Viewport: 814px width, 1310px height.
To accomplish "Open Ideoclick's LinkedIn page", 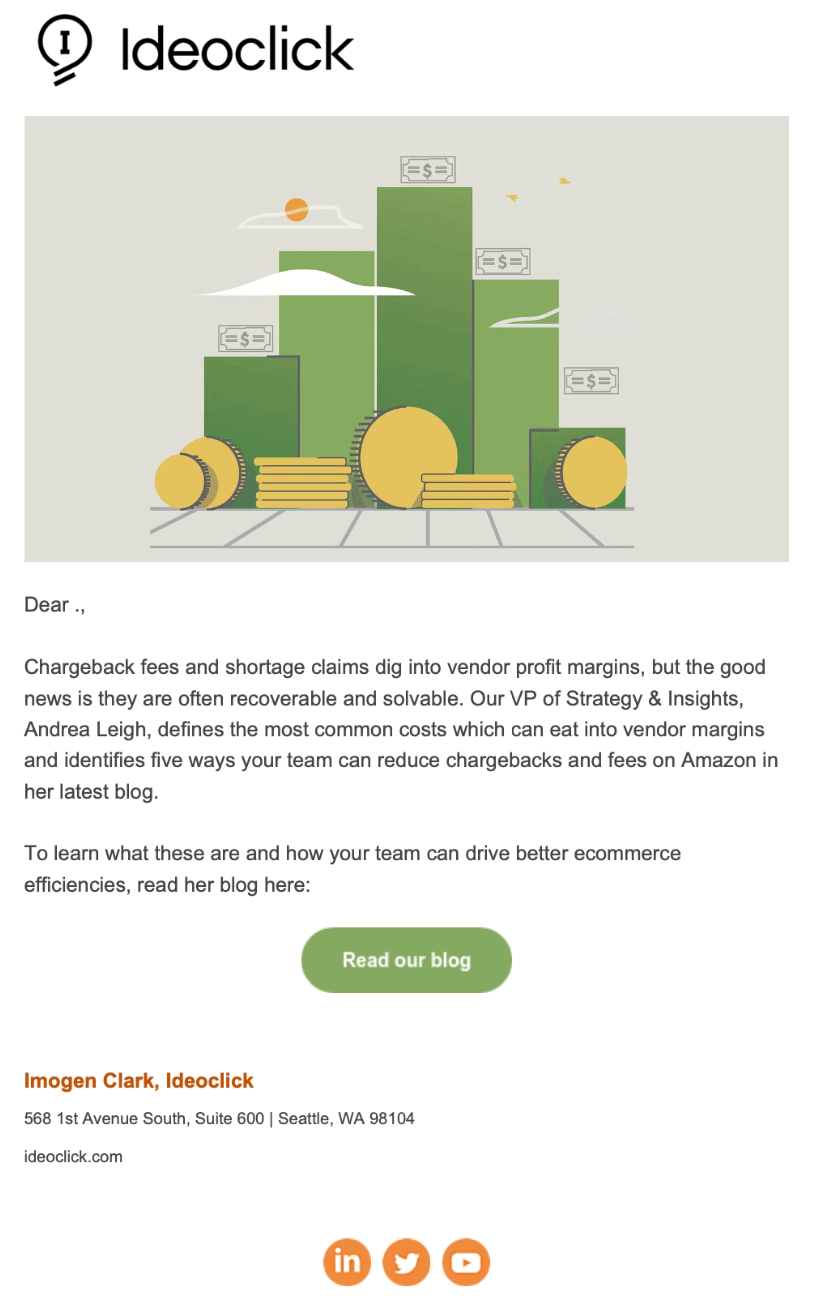I will click(x=347, y=1261).
